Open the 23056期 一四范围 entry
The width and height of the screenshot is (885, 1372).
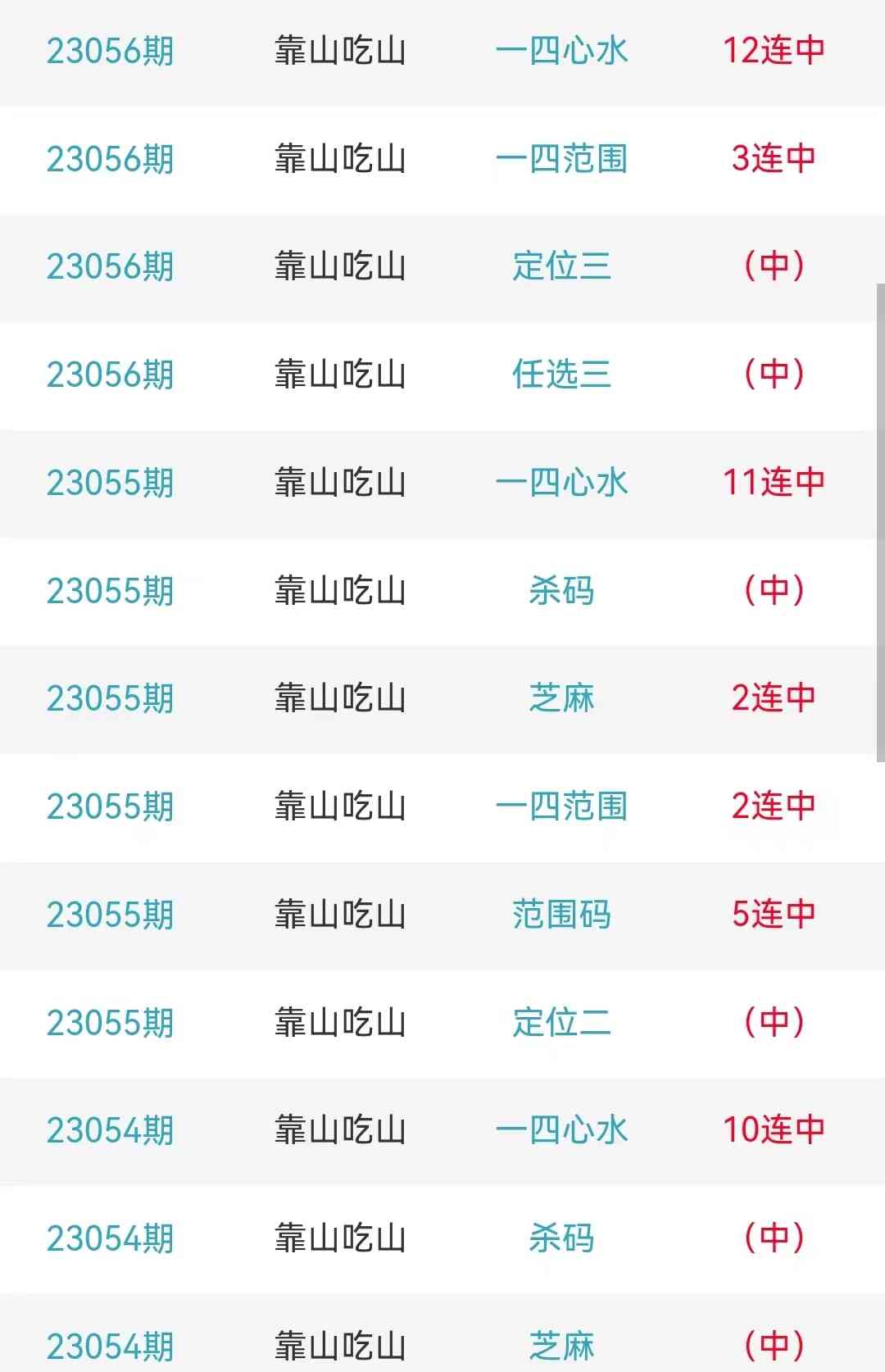click(x=561, y=159)
